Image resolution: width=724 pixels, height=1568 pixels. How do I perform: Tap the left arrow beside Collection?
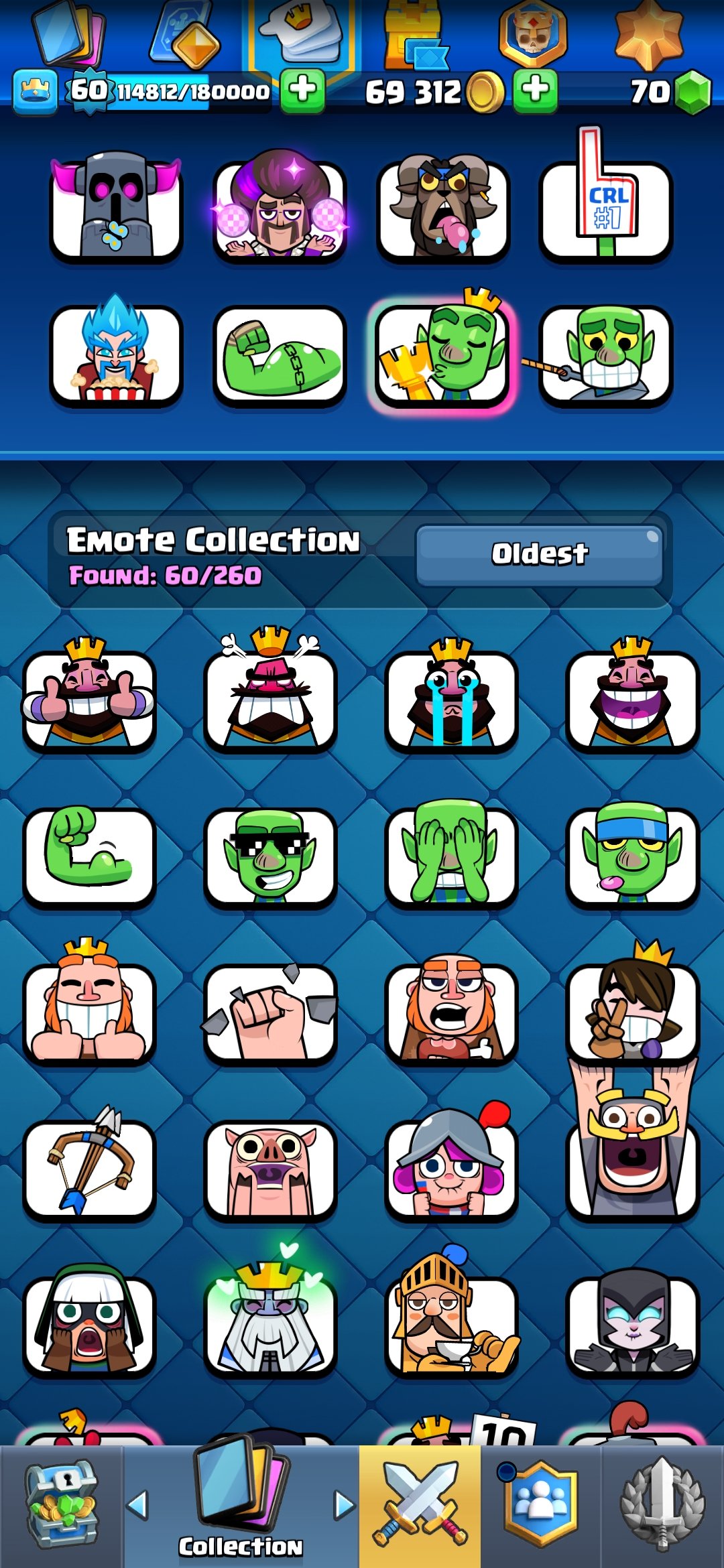(138, 1505)
